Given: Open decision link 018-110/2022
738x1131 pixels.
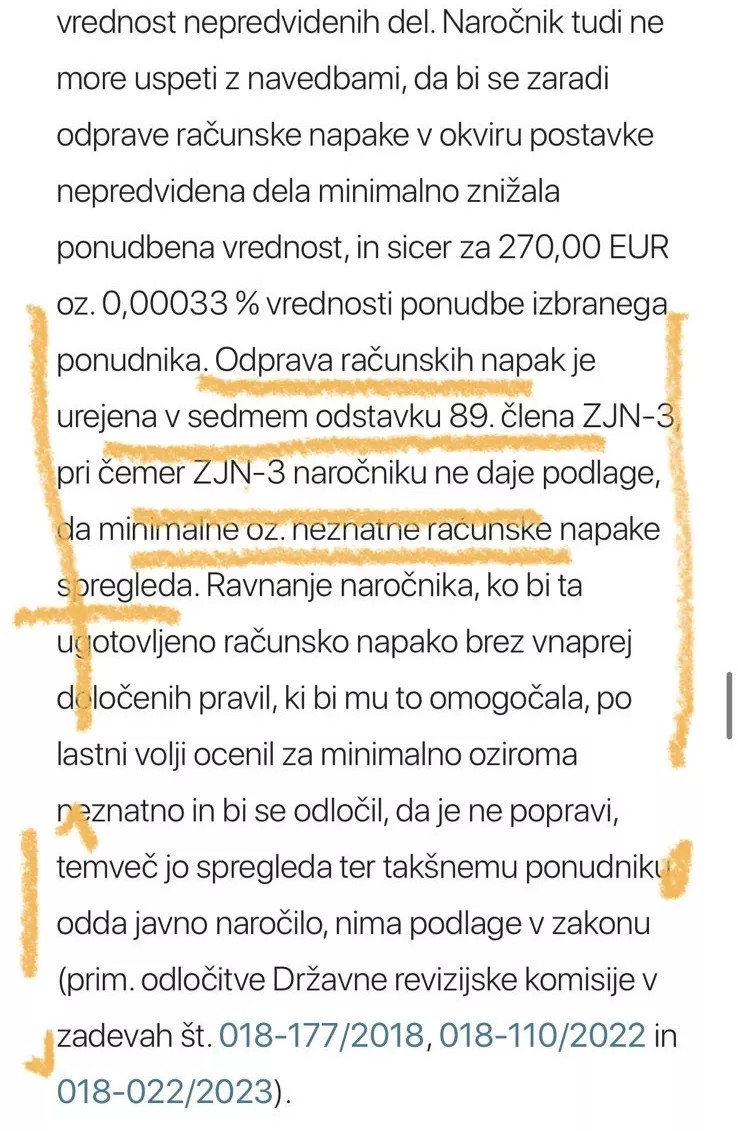Looking at the screenshot, I should [542, 1035].
